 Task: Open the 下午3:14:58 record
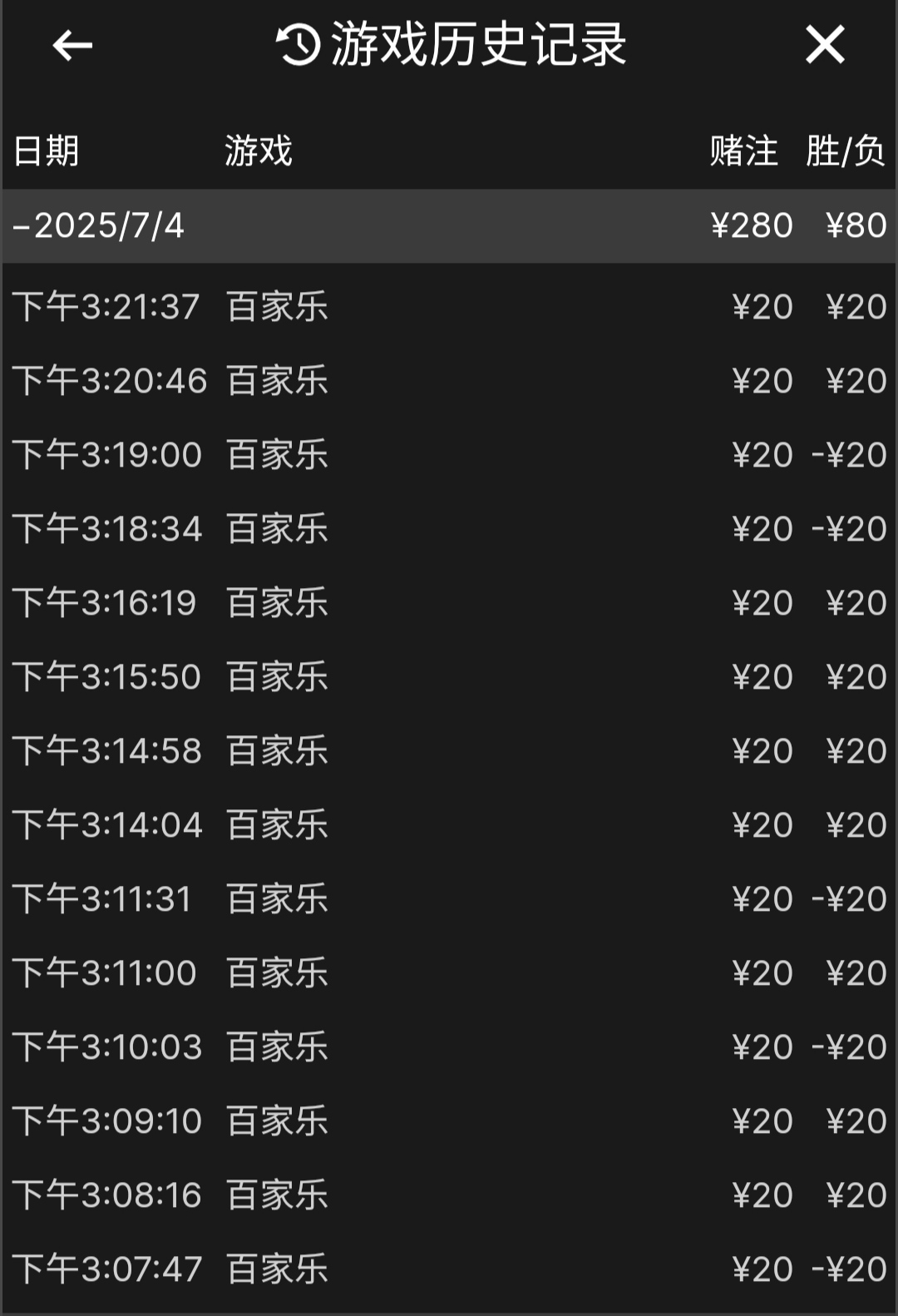pyautogui.click(x=449, y=751)
